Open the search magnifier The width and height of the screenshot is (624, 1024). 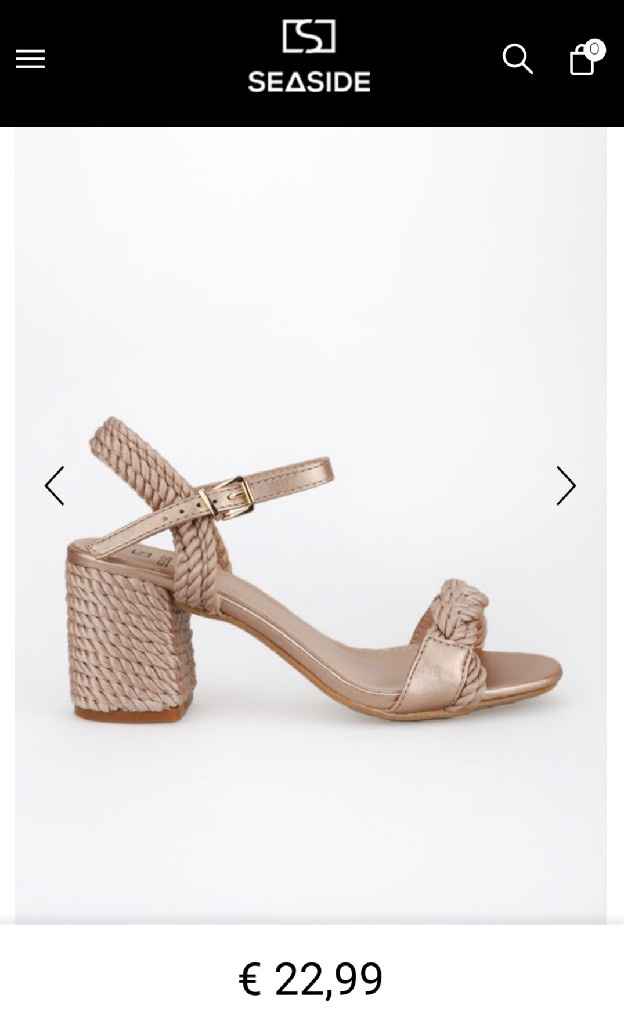pos(518,59)
